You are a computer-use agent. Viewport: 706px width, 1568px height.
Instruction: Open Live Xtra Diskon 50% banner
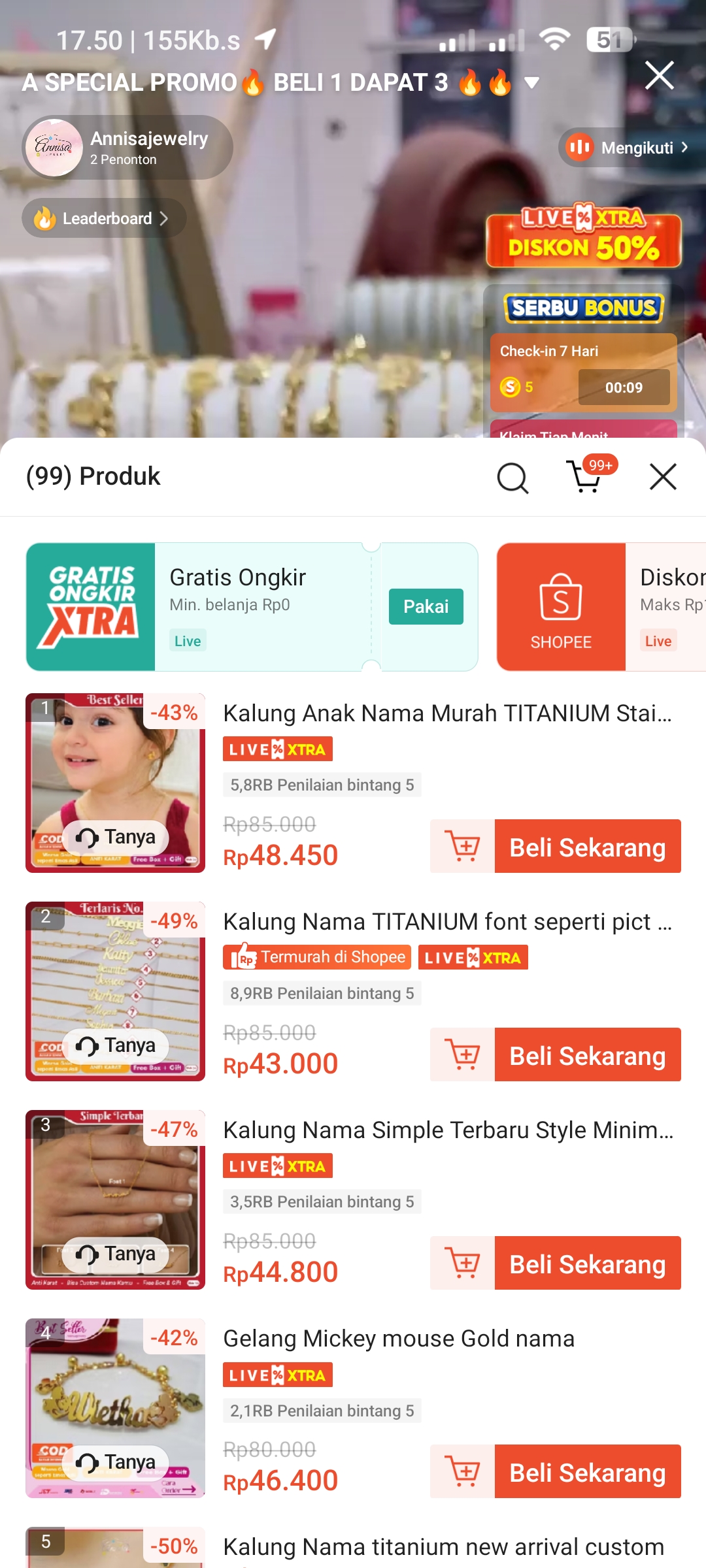(583, 235)
